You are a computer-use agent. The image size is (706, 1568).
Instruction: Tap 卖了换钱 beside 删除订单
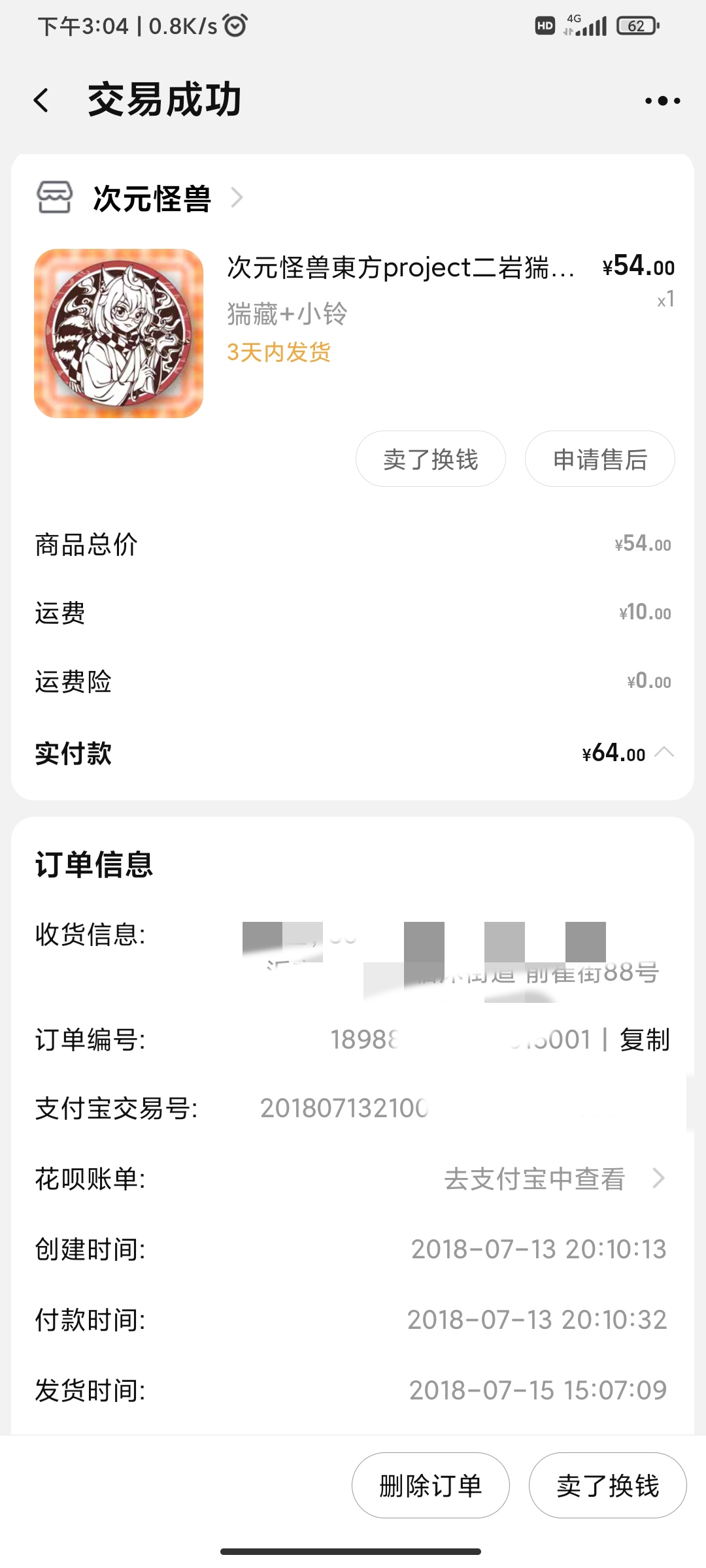(x=607, y=1486)
